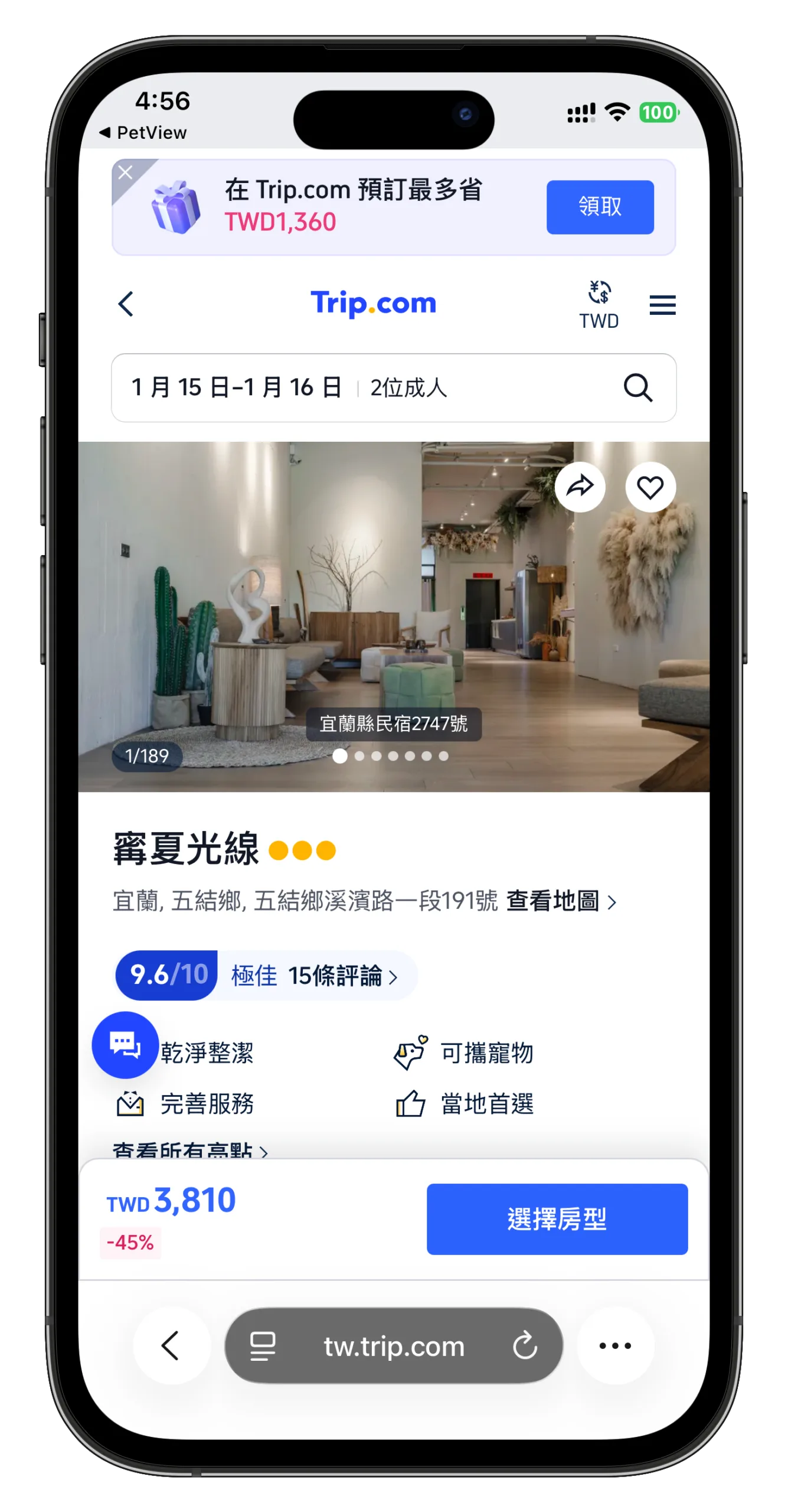Open the 15條評論 reviews section
This screenshot has width=788, height=1512.
pyautogui.click(x=341, y=976)
